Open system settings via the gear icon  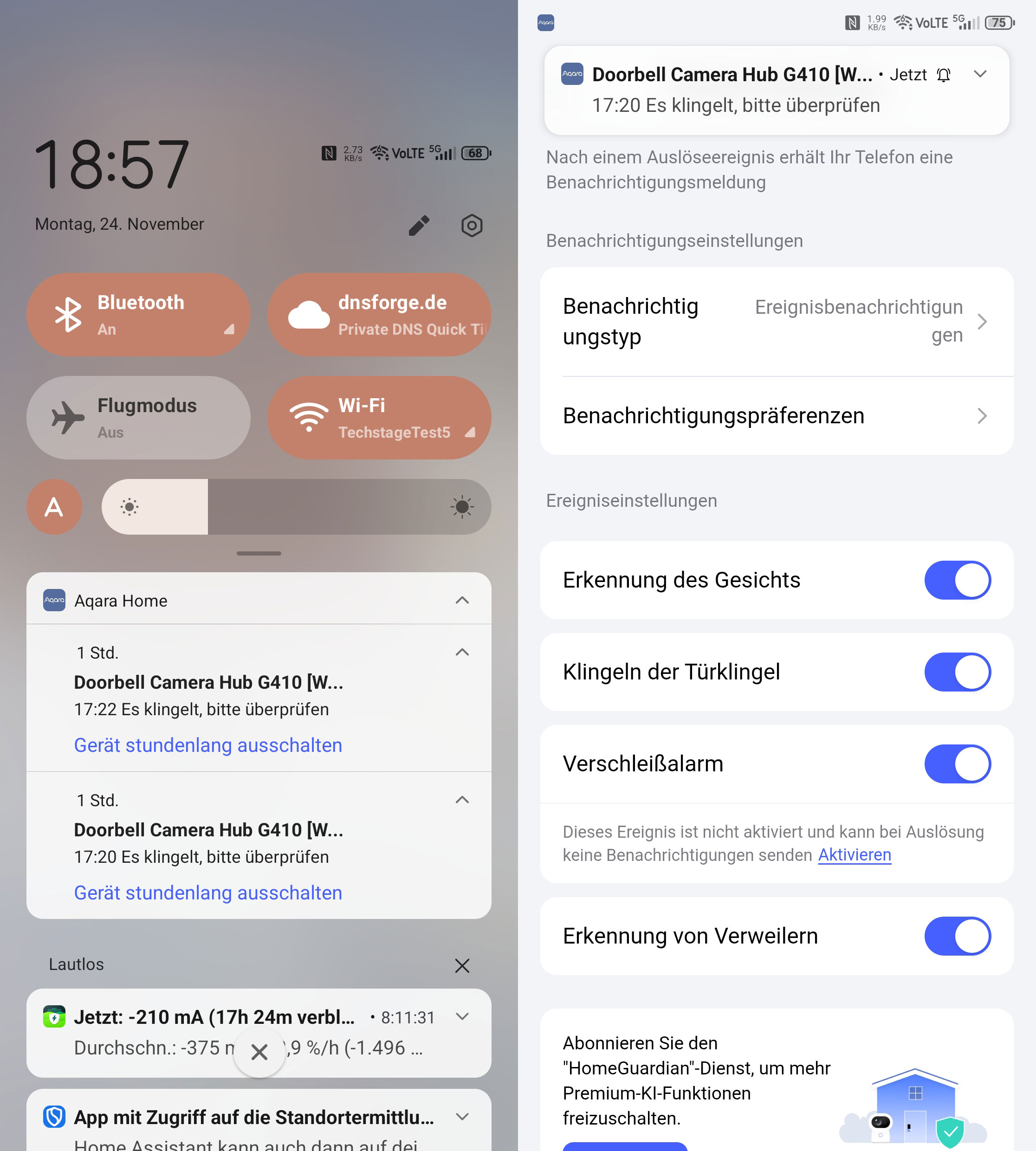pyautogui.click(x=471, y=226)
